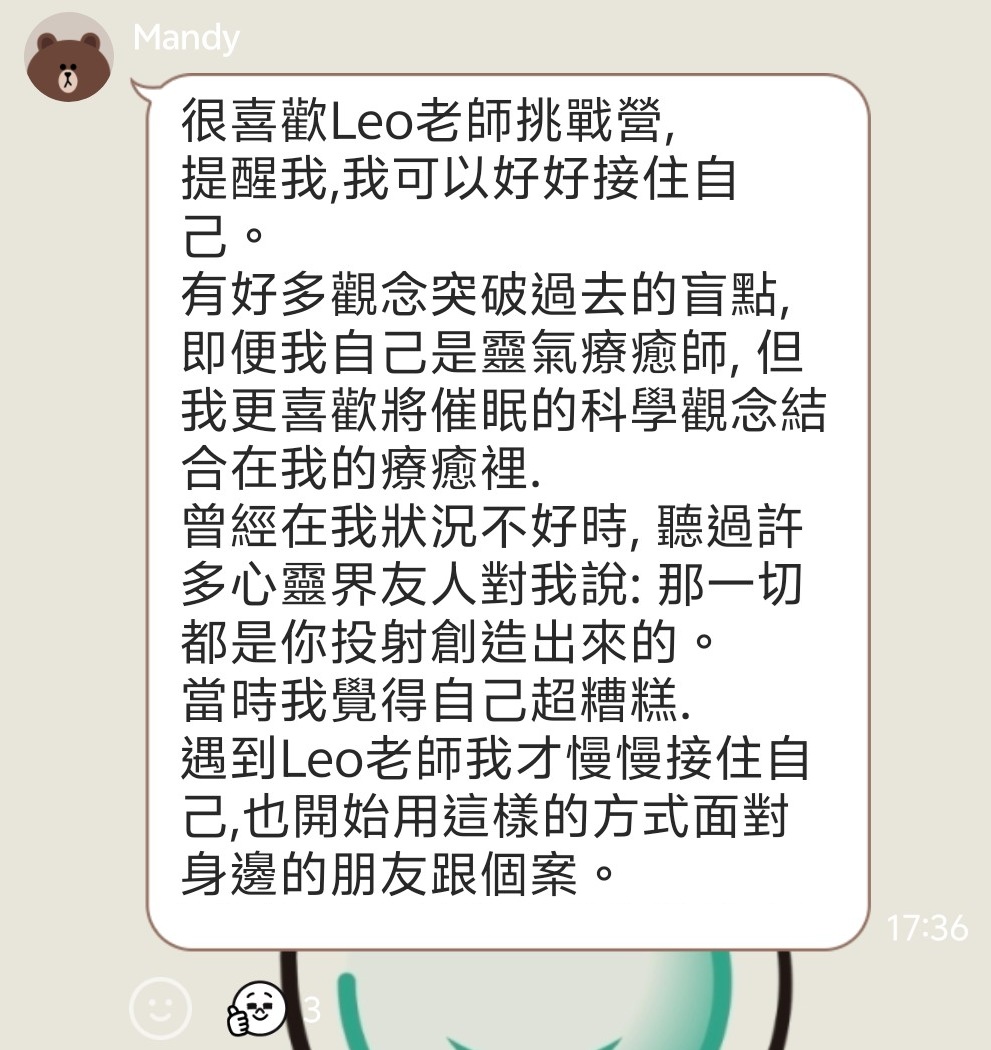The height and width of the screenshot is (1050, 991).
Task: Add a reaction with the smiley icon
Action: (x=160, y=1007)
